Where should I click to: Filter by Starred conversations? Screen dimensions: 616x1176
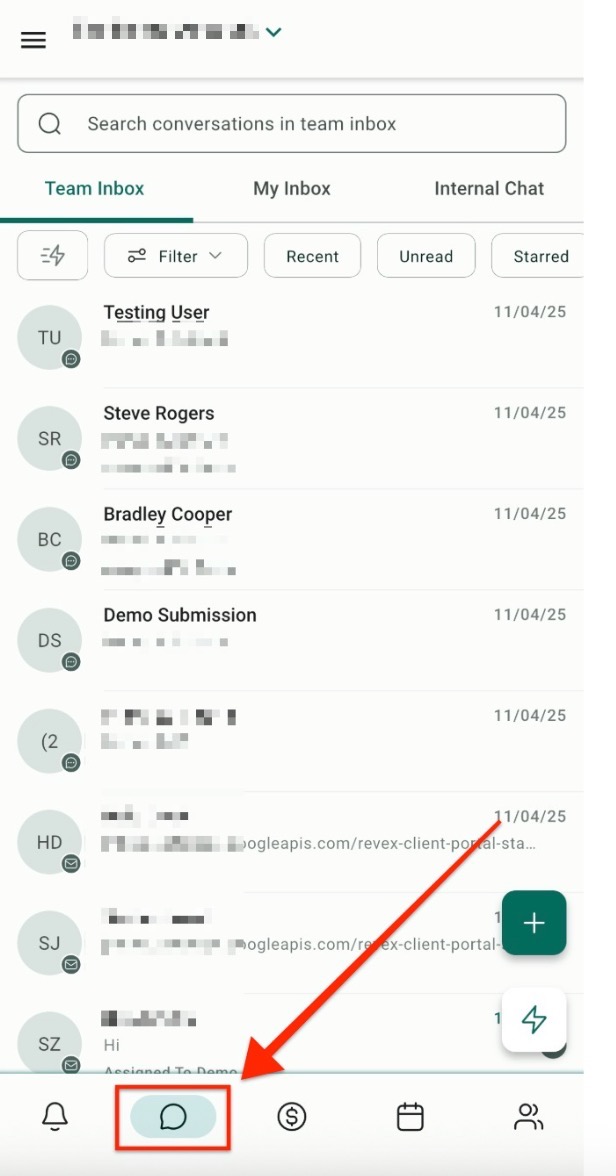click(x=540, y=256)
